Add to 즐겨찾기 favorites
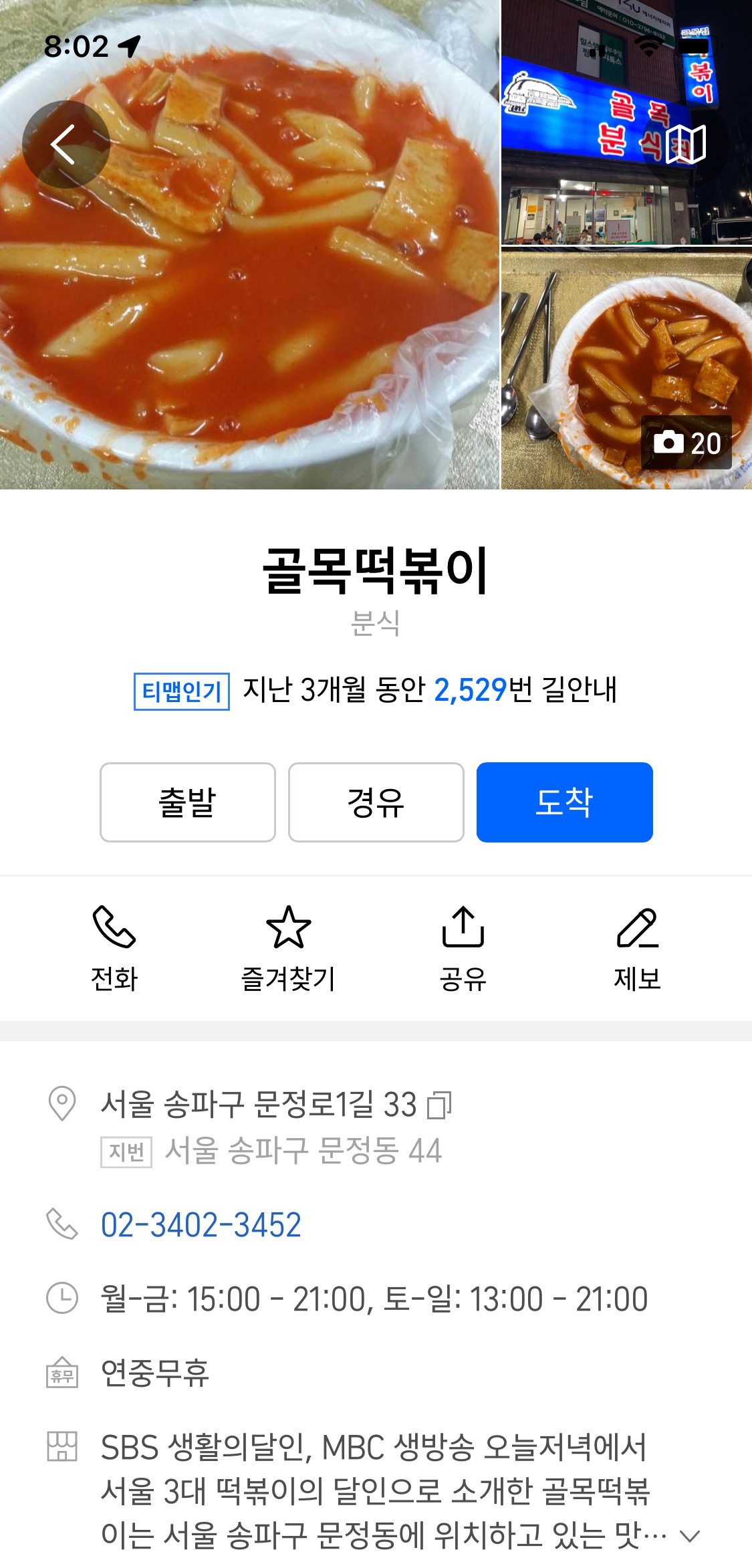Image resolution: width=752 pixels, height=1568 pixels. [x=288, y=947]
